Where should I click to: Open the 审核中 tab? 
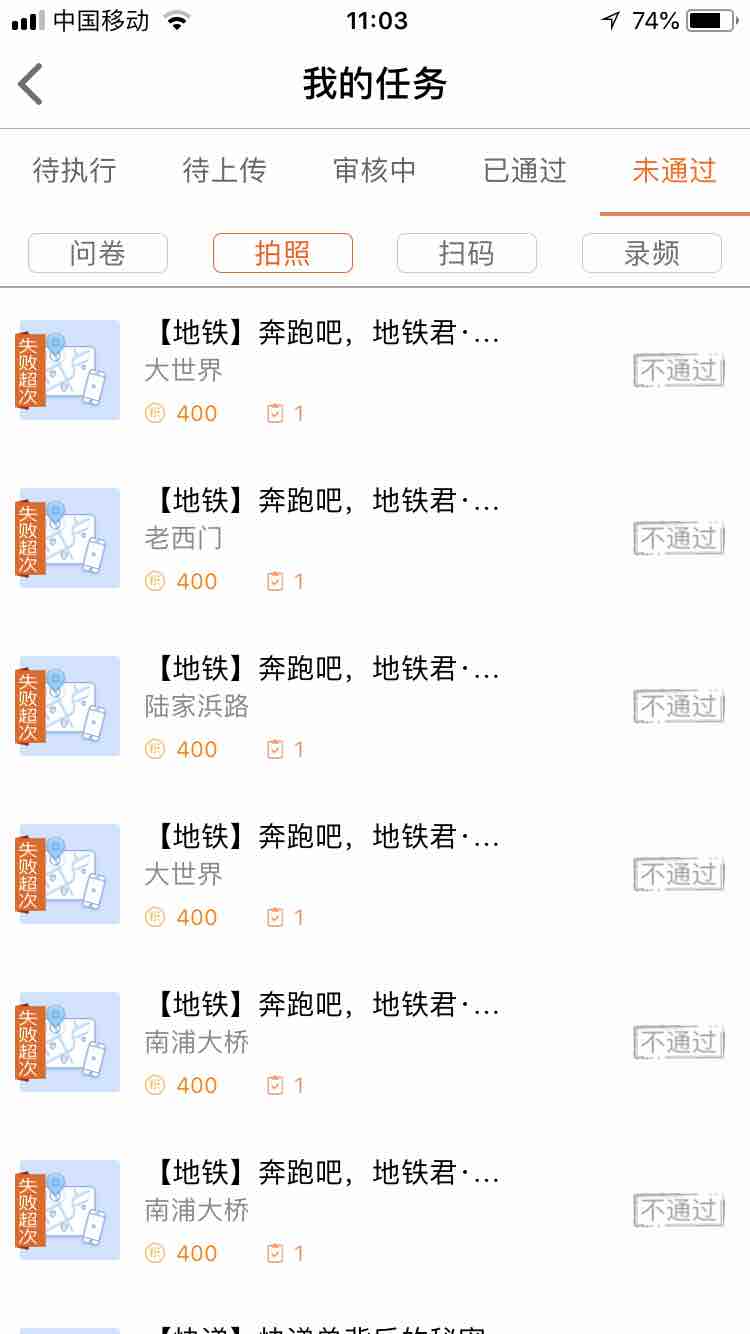pos(374,170)
